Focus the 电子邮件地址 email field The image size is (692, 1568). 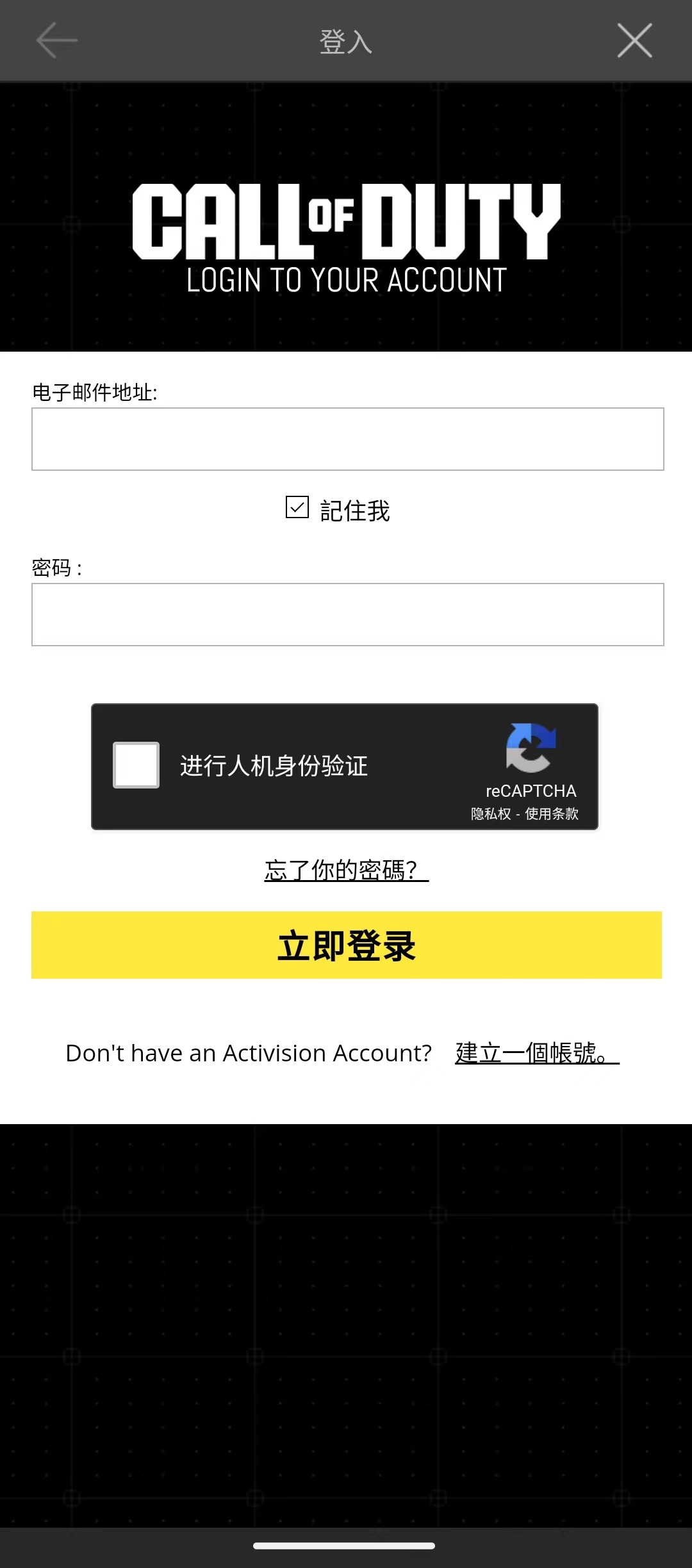click(348, 439)
